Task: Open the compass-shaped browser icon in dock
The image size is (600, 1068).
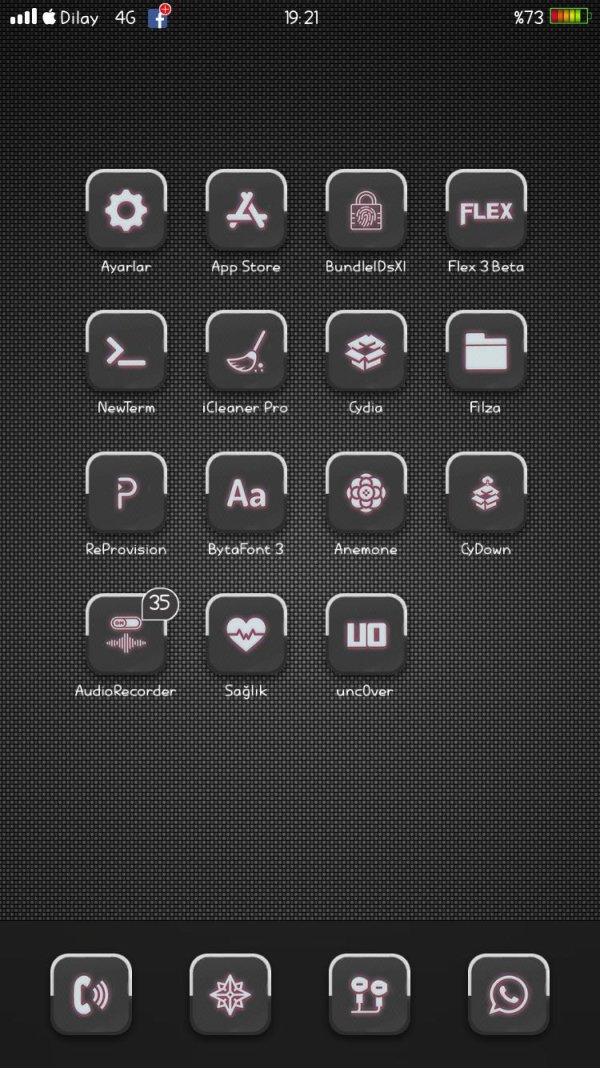Action: point(230,994)
